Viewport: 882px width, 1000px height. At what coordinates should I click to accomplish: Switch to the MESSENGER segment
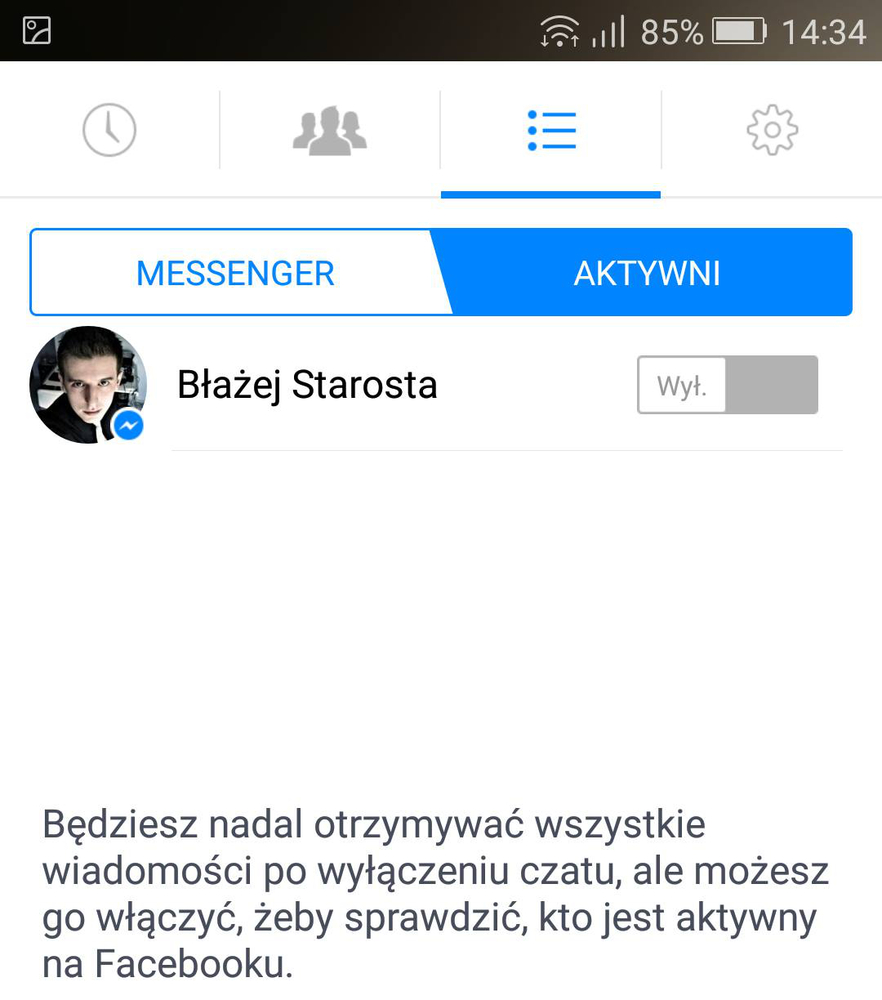[235, 273]
